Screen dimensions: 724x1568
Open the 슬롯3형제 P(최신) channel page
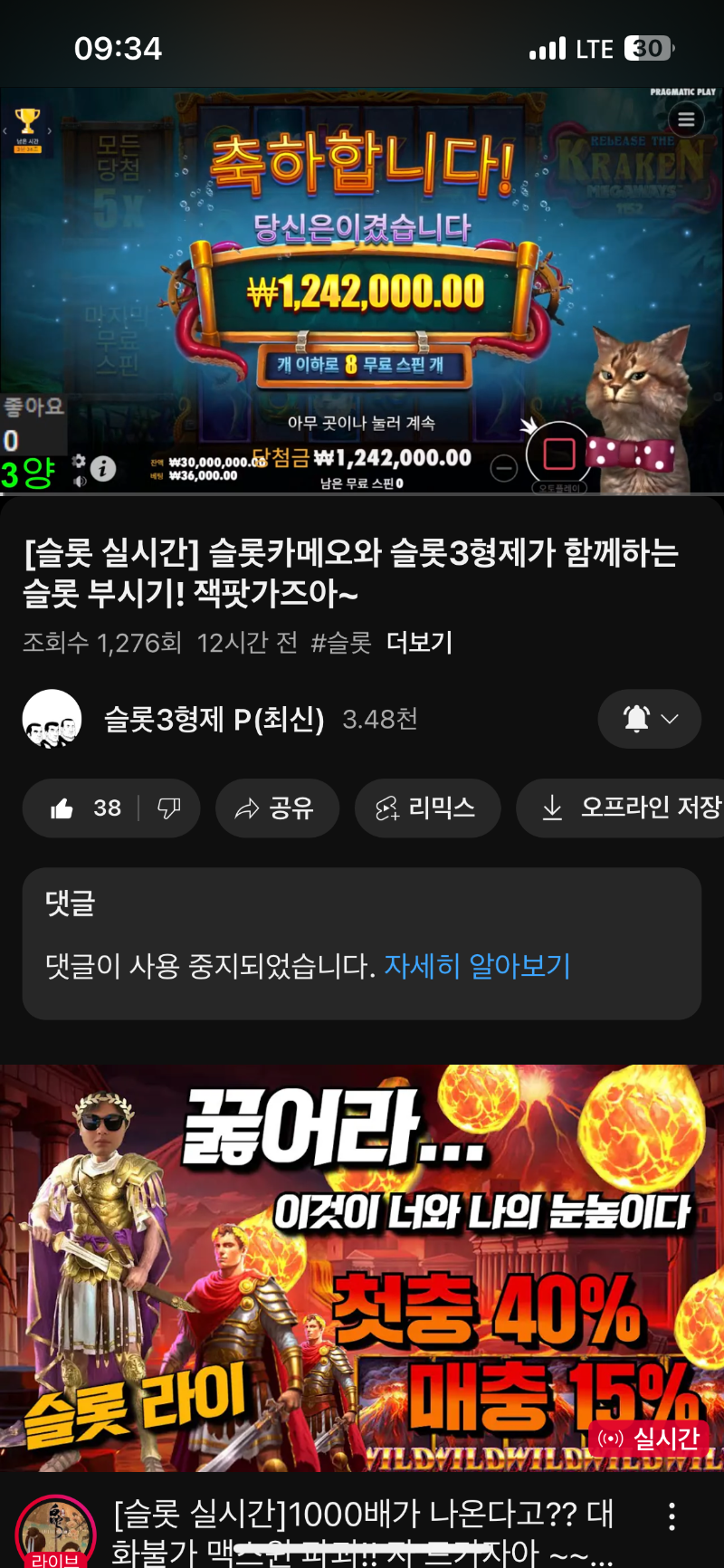click(214, 720)
